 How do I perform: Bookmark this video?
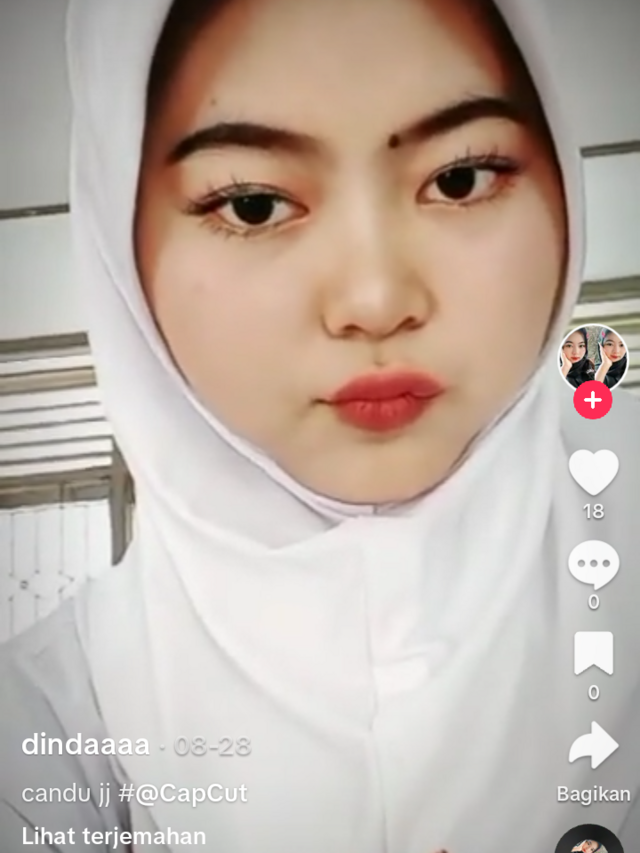click(x=593, y=654)
